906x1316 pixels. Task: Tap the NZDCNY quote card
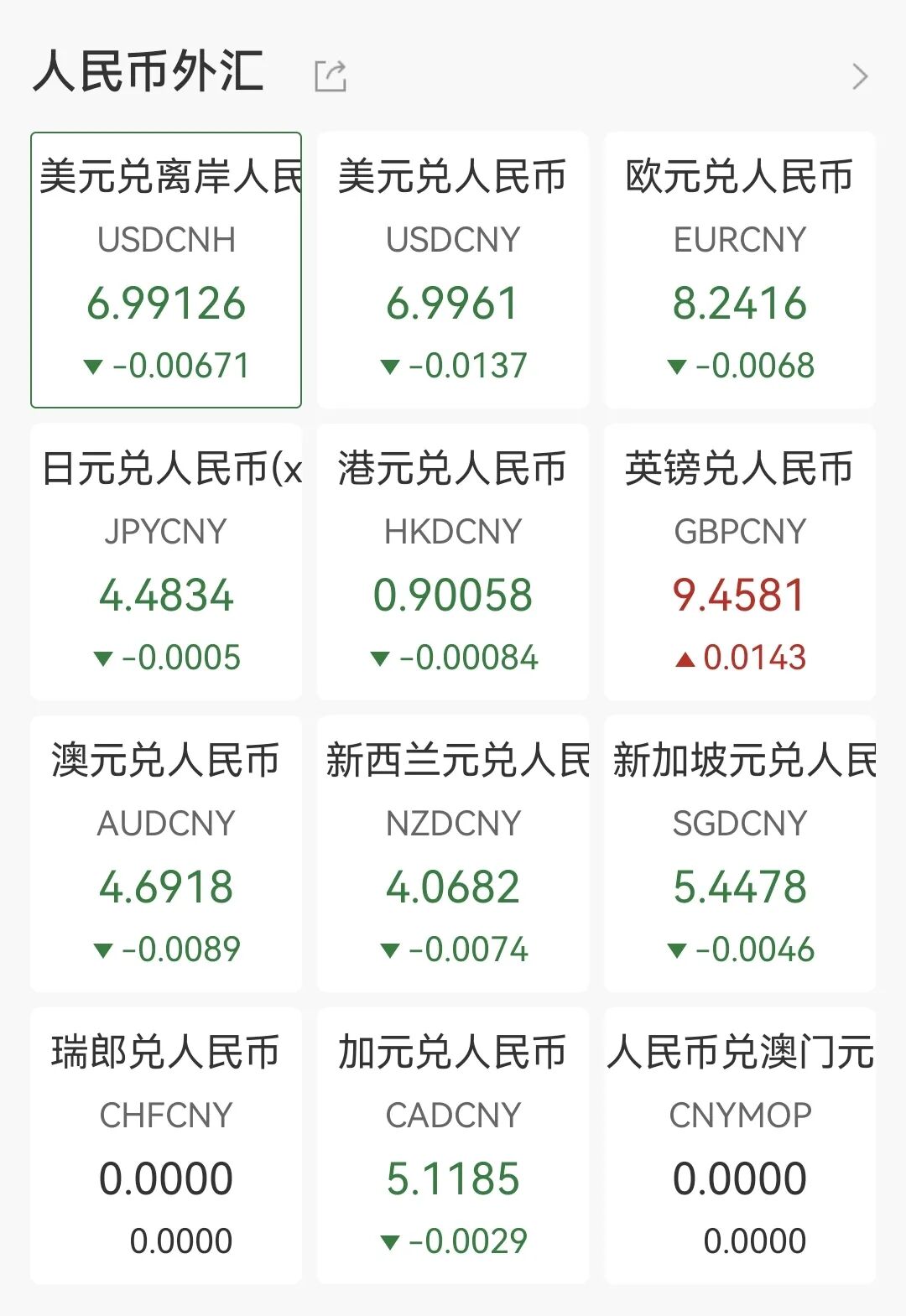[x=453, y=854]
